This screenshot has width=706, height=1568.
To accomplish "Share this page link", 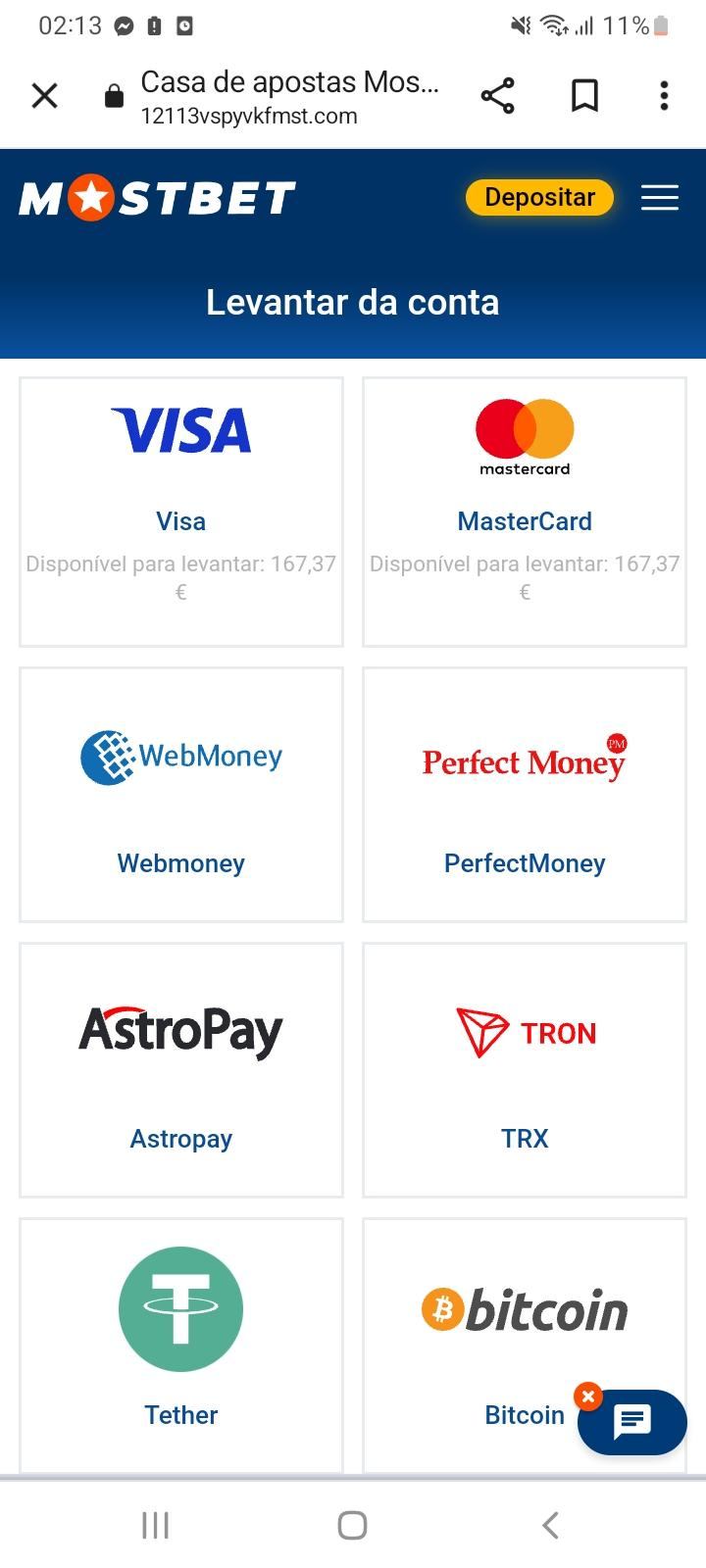I will point(497,96).
